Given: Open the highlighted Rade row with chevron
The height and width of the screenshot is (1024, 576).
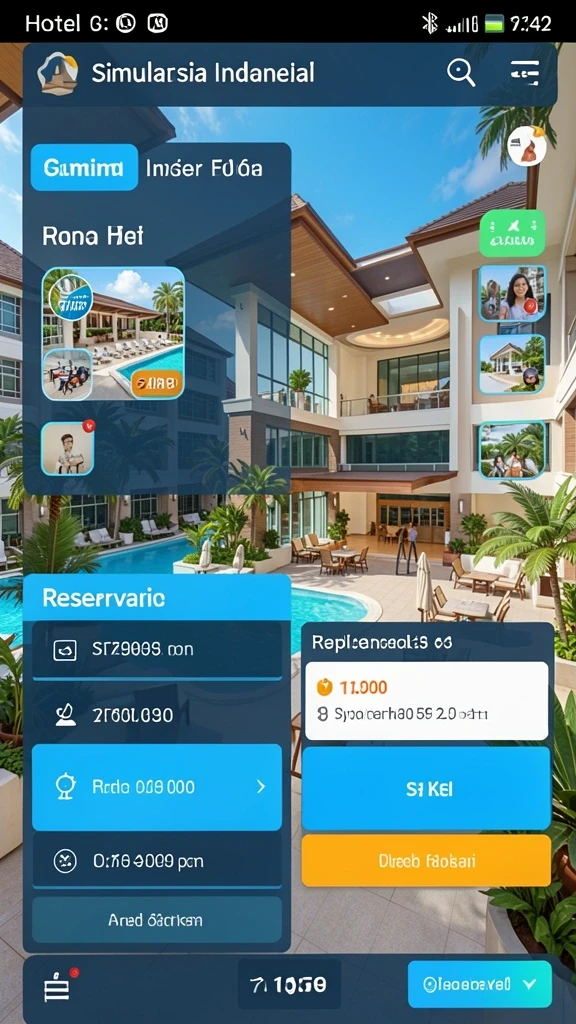Looking at the screenshot, I should [157, 787].
